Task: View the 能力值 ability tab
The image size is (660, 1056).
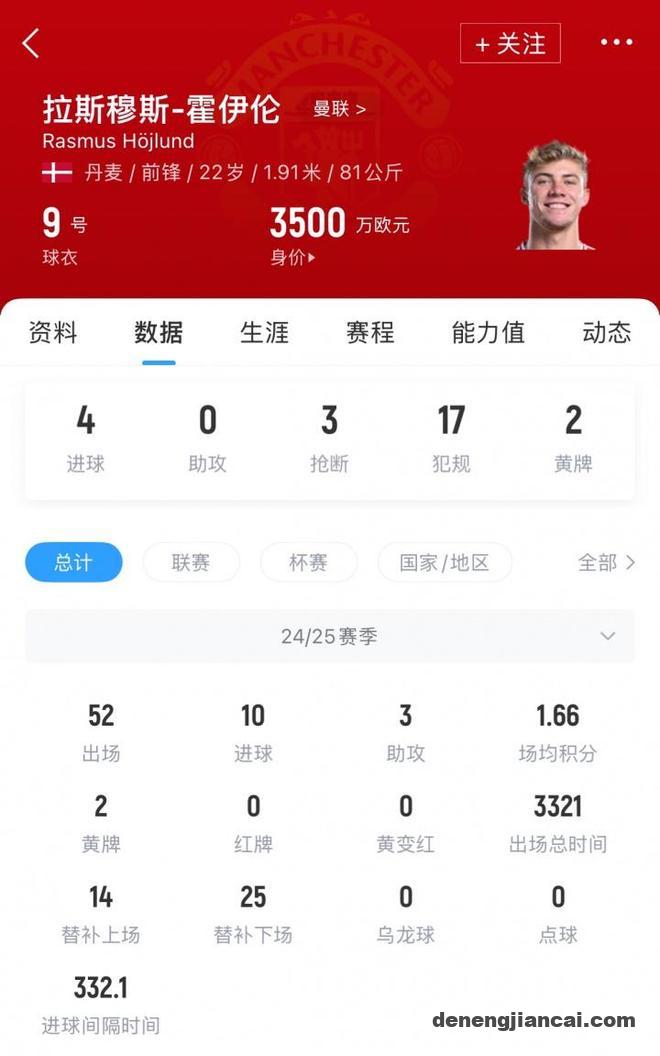Action: click(488, 332)
